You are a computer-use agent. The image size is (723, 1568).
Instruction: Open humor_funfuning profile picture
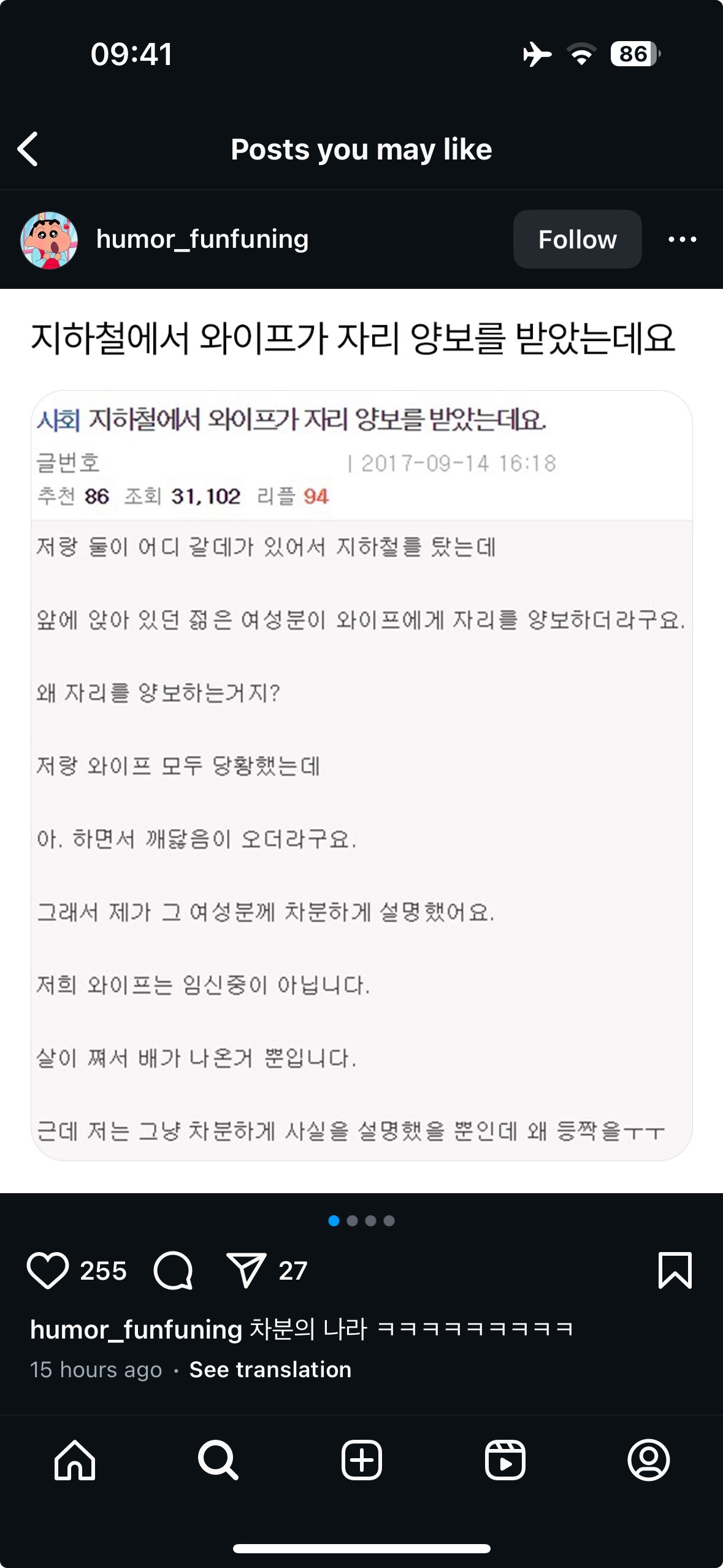click(49, 240)
